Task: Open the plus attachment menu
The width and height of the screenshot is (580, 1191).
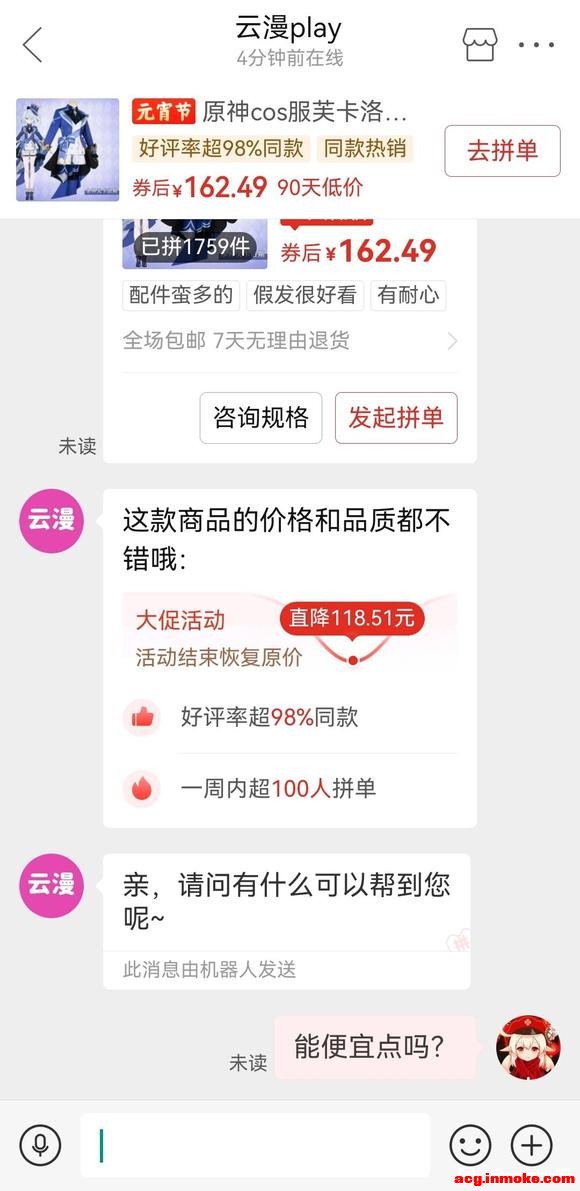Action: click(532, 1145)
